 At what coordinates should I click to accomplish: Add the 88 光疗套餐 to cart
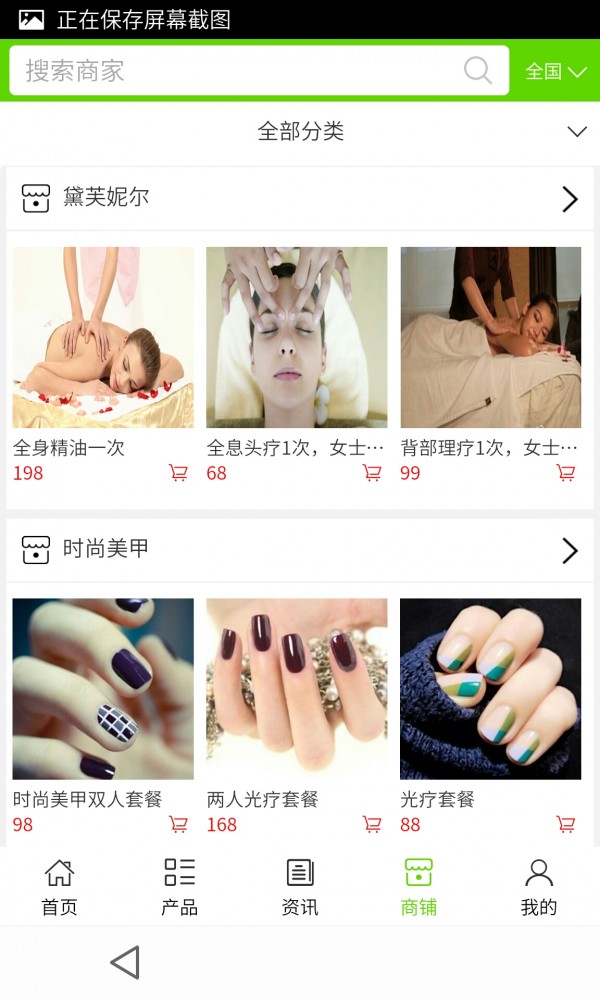(566, 824)
